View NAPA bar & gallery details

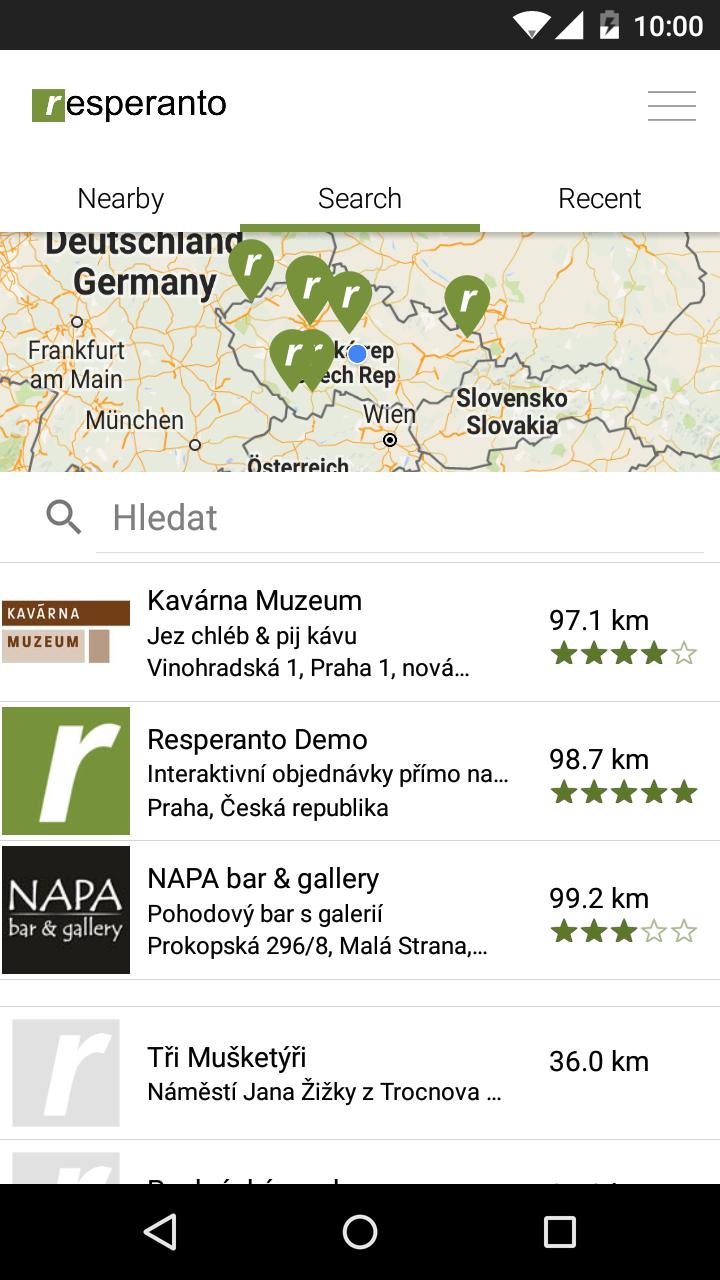[x=330, y=910]
